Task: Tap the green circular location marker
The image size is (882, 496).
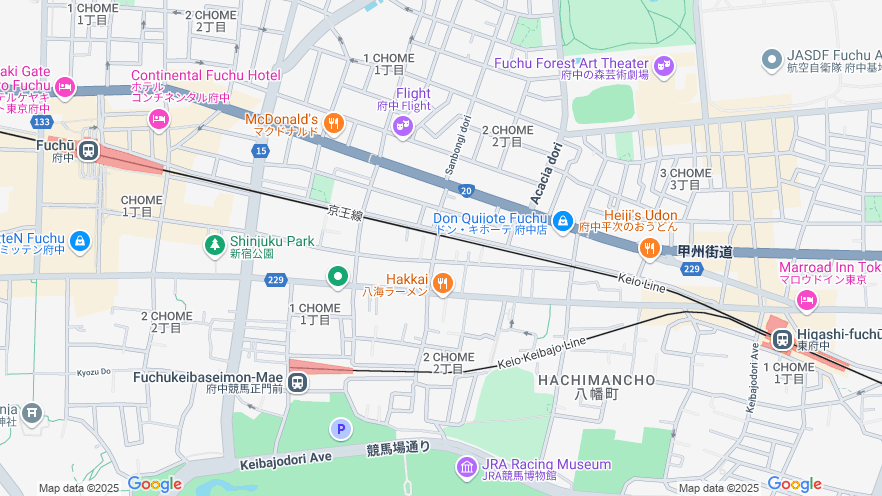Action: [x=338, y=277]
